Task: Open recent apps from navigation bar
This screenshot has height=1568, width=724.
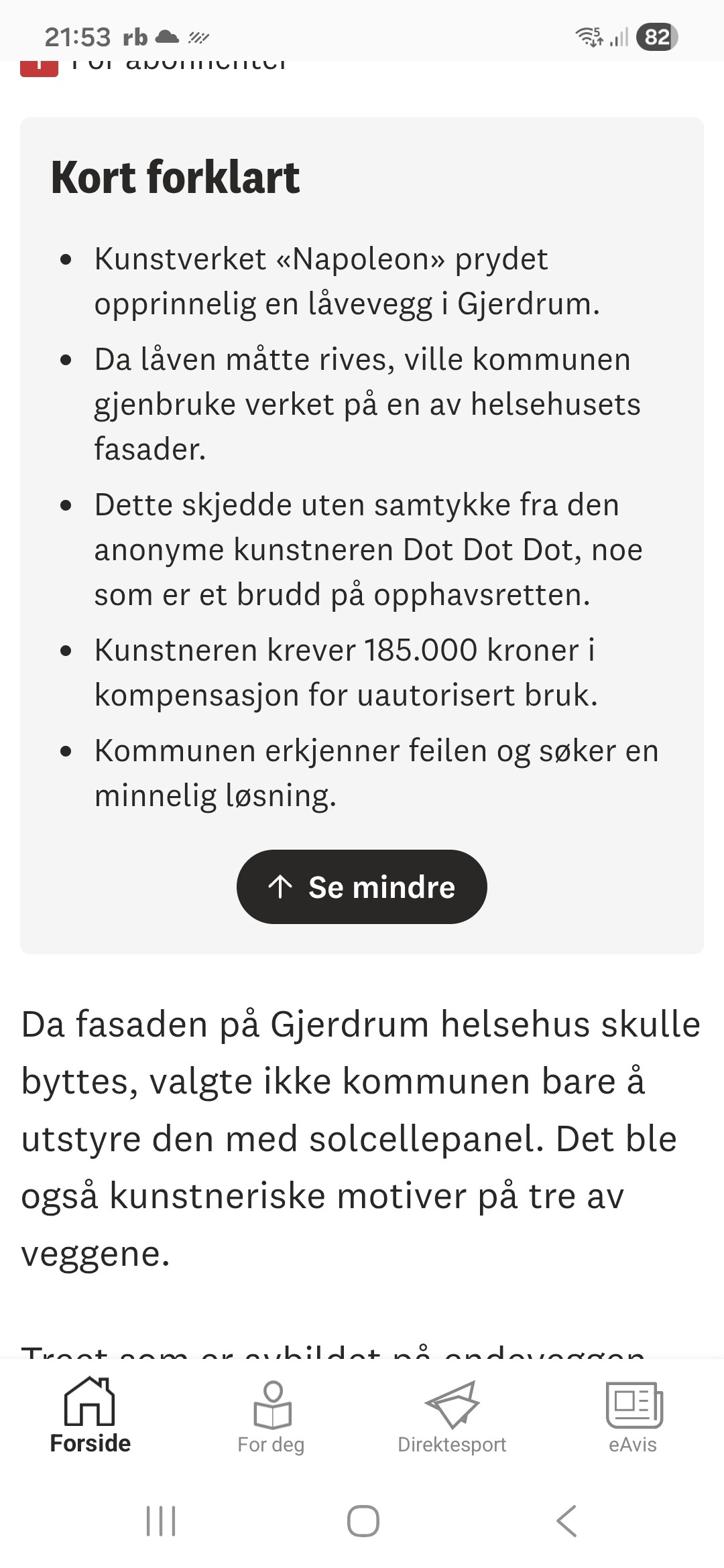Action: point(161,1520)
